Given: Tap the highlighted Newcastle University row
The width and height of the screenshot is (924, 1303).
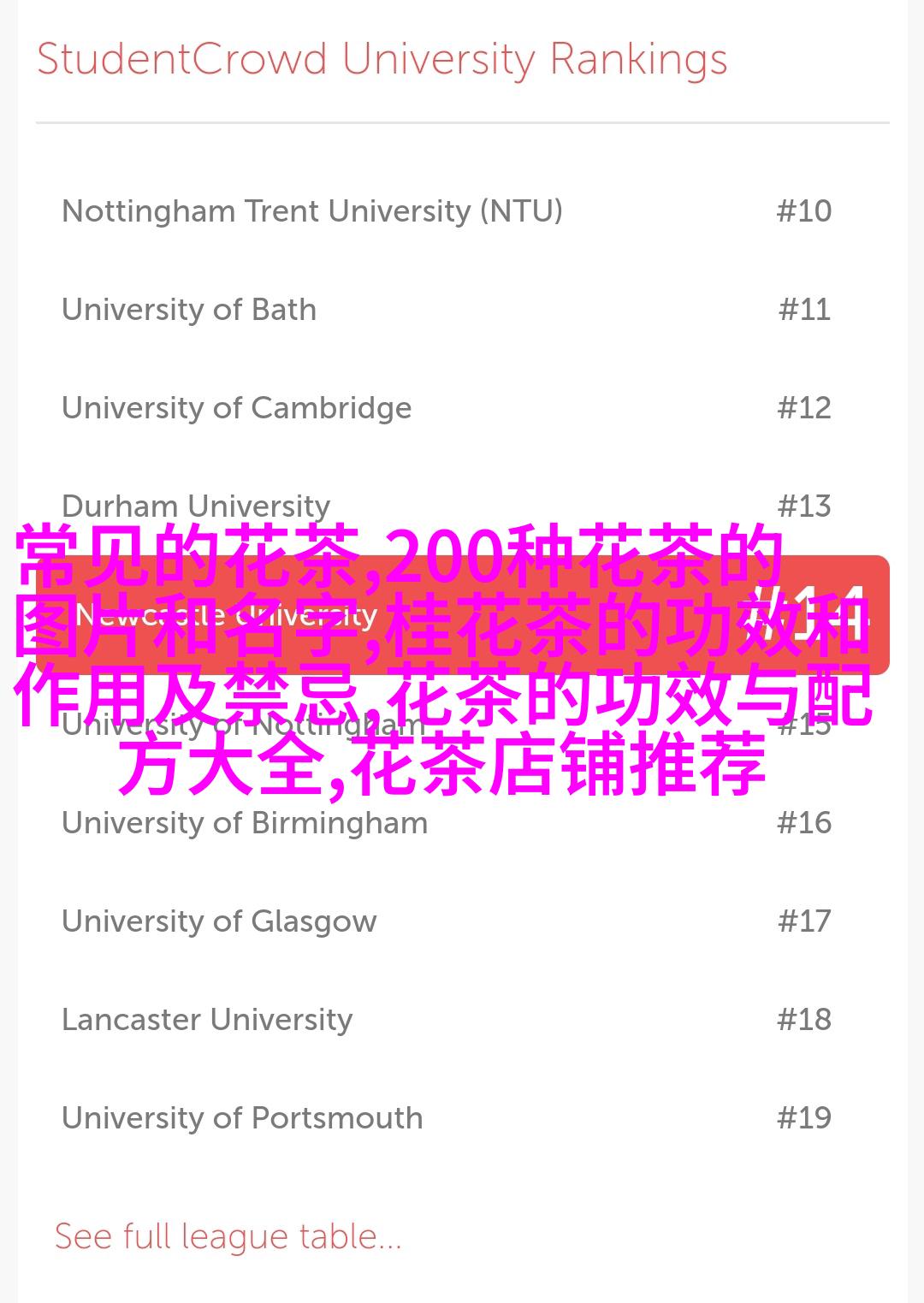Looking at the screenshot, I should (x=462, y=614).
